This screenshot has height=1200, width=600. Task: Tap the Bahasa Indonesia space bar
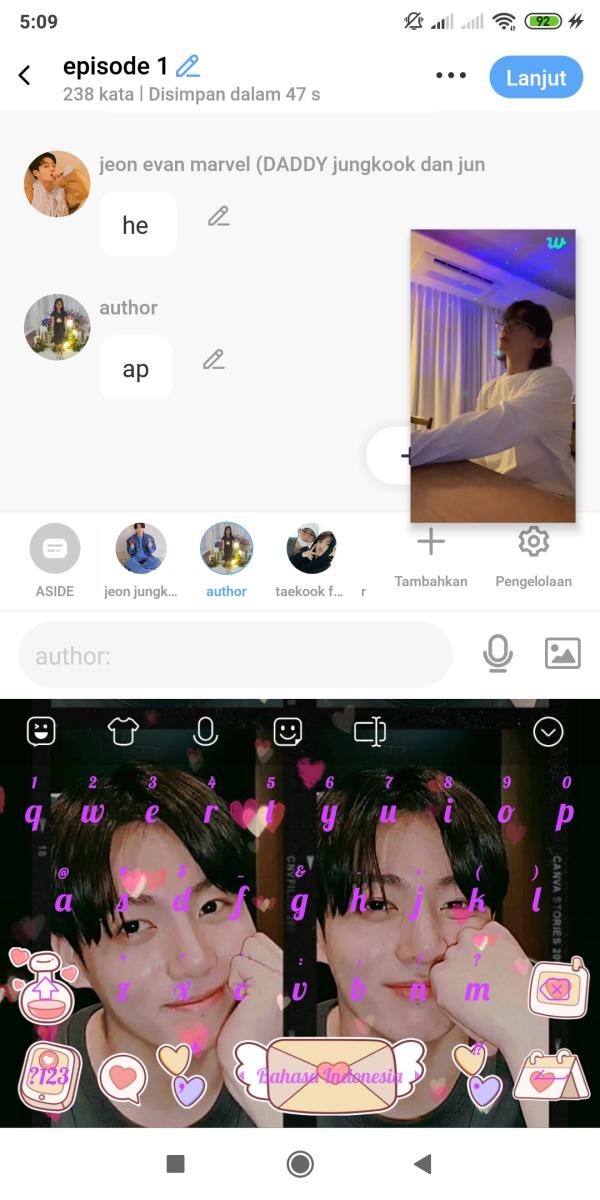click(329, 1076)
